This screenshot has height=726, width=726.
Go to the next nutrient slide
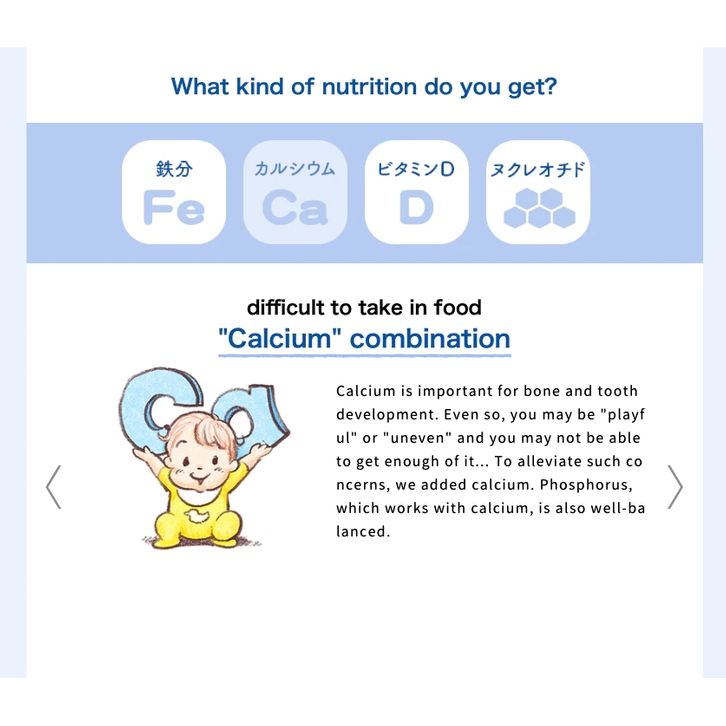pos(675,487)
